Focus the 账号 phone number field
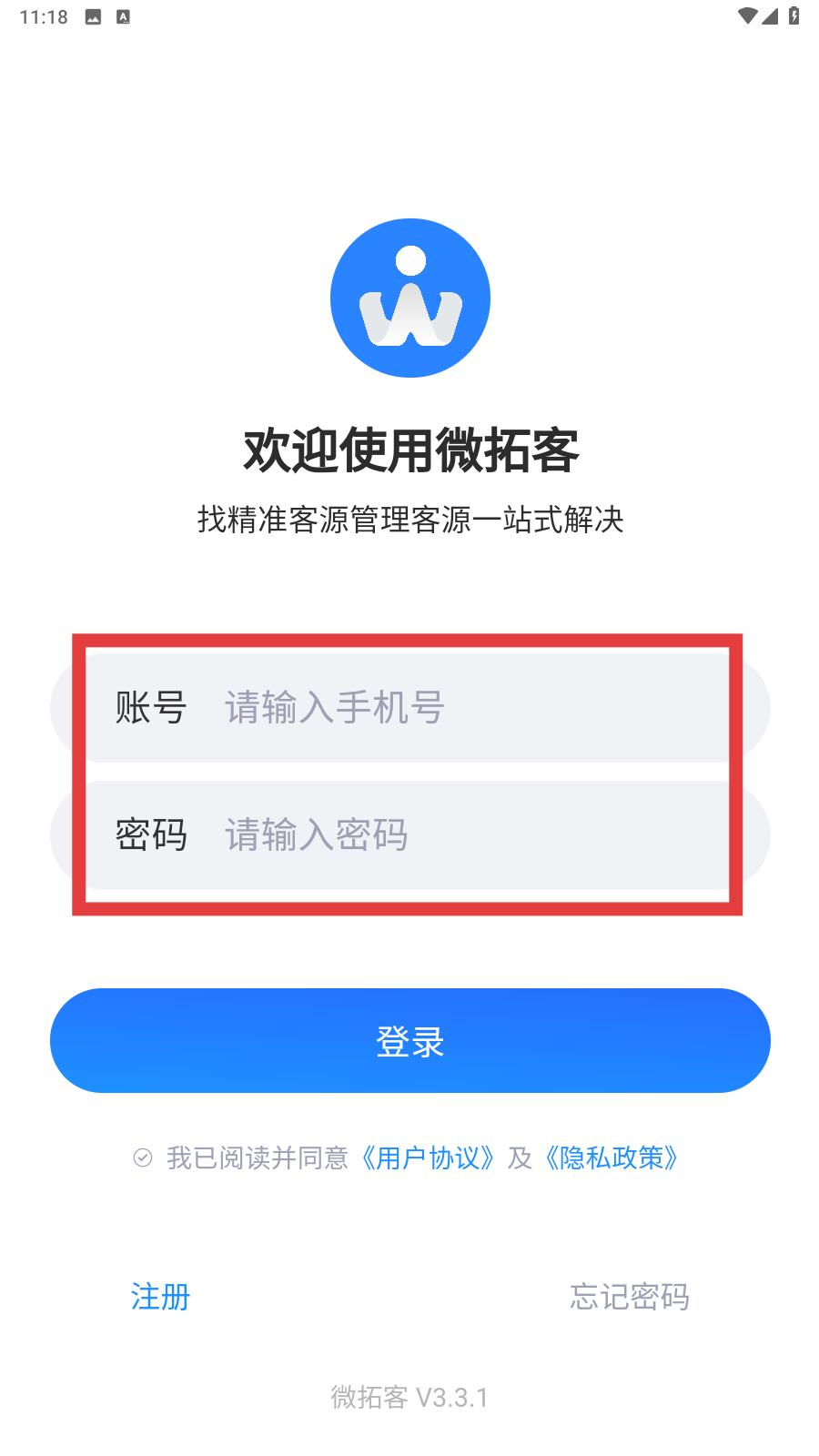This screenshot has height=1456, width=819. pos(409,708)
